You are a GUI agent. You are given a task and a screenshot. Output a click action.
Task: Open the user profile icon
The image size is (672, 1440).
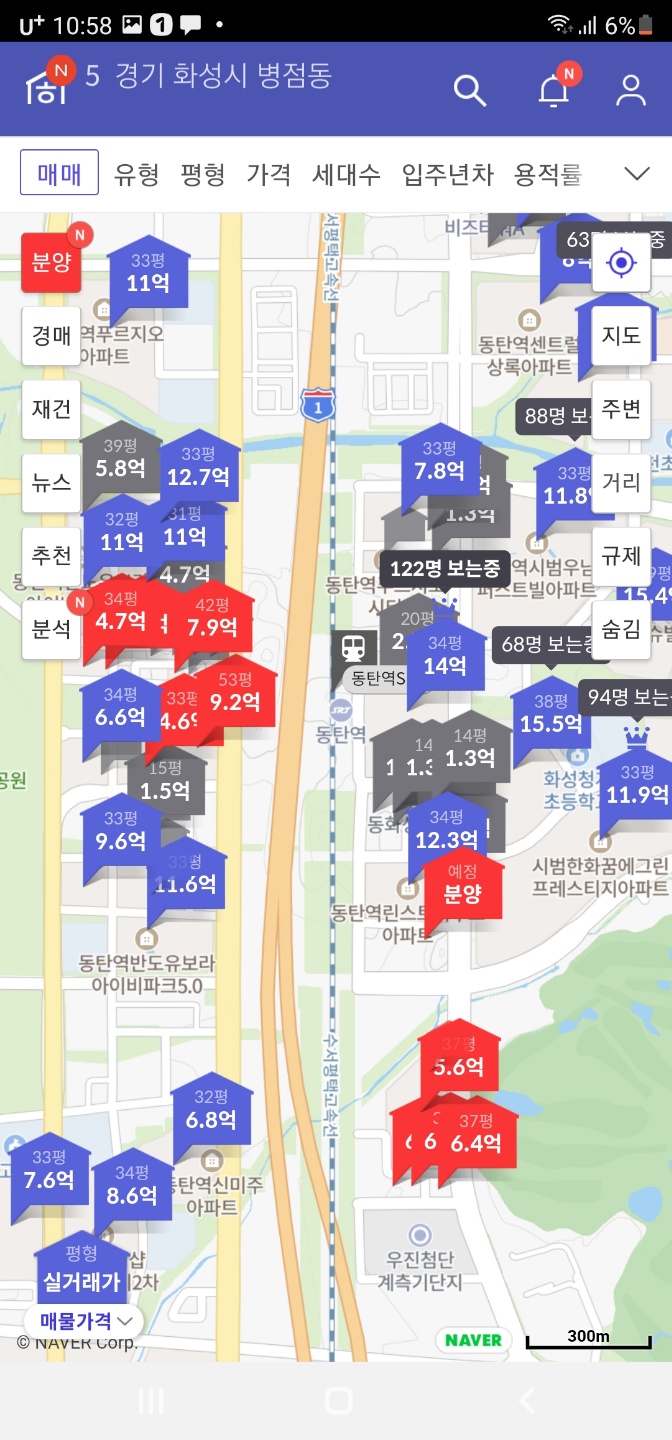630,90
